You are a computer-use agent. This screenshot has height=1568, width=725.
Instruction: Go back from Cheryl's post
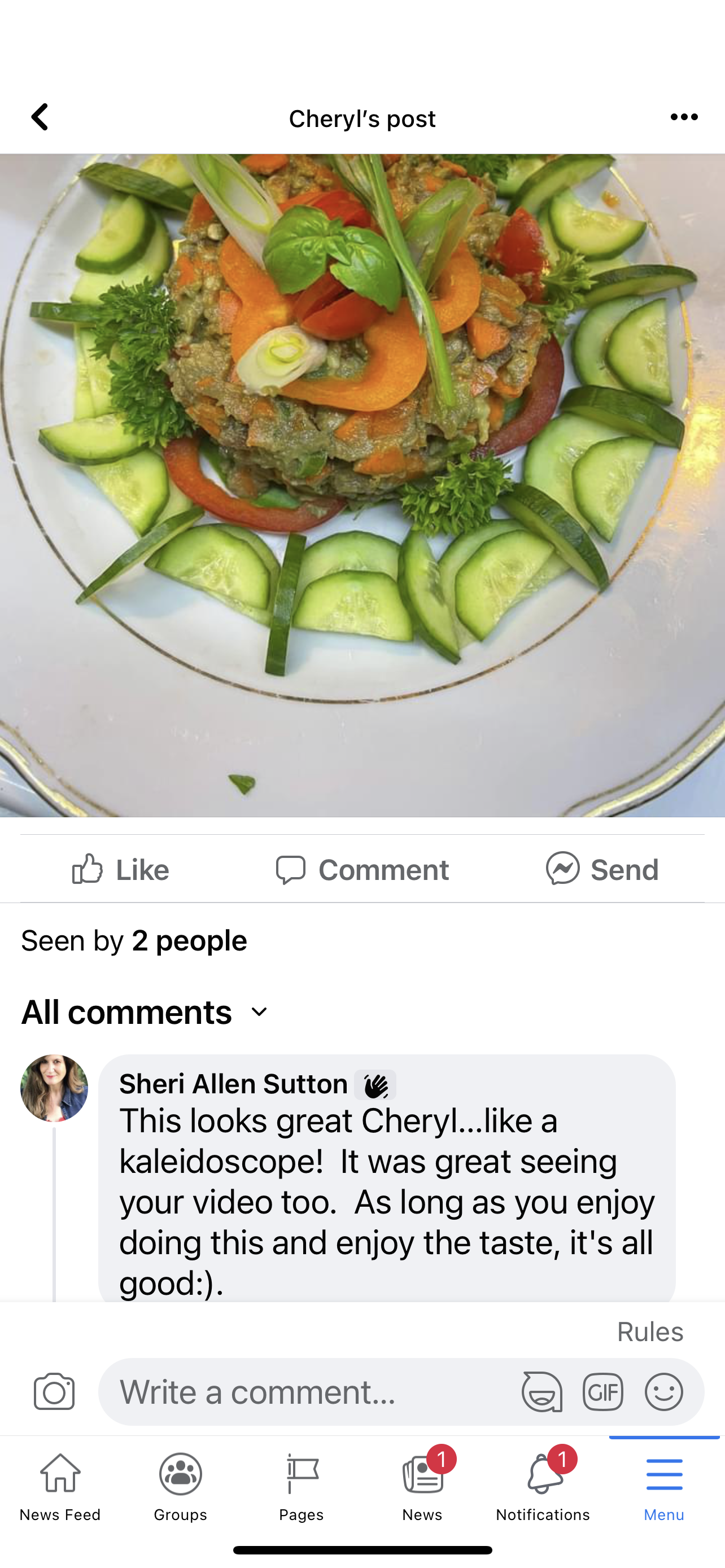point(40,117)
